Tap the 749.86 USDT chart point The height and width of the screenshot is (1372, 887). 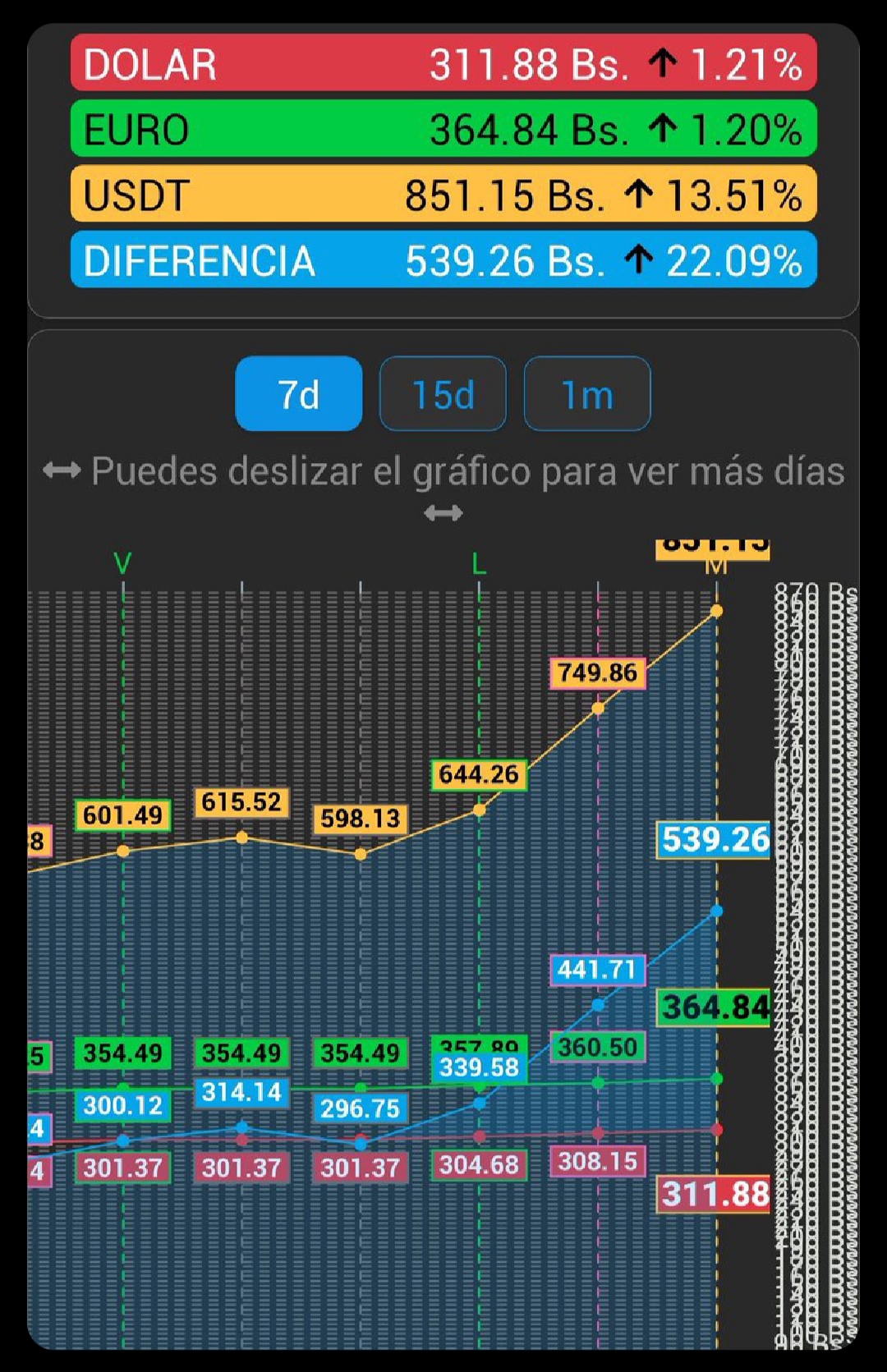pyautogui.click(x=598, y=708)
